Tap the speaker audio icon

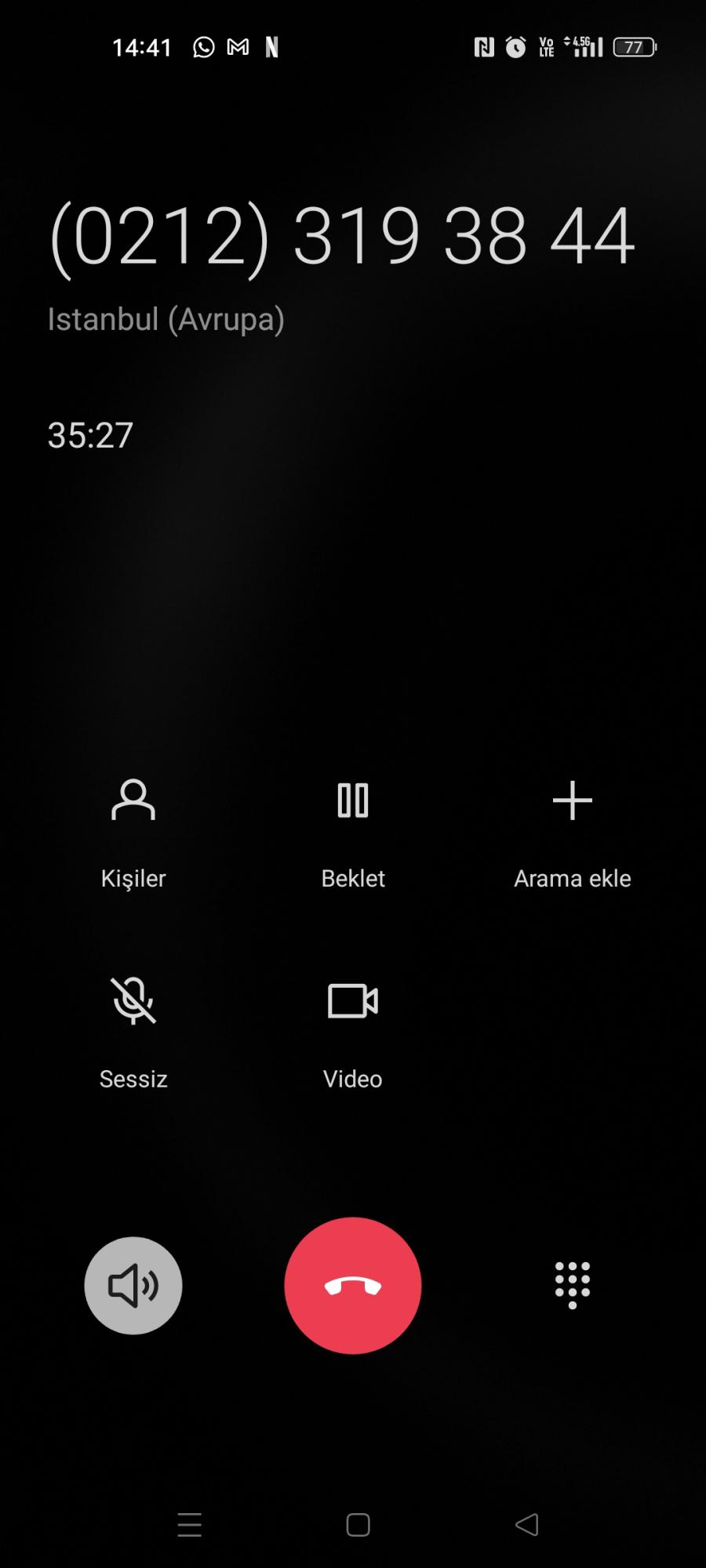pos(133,1284)
